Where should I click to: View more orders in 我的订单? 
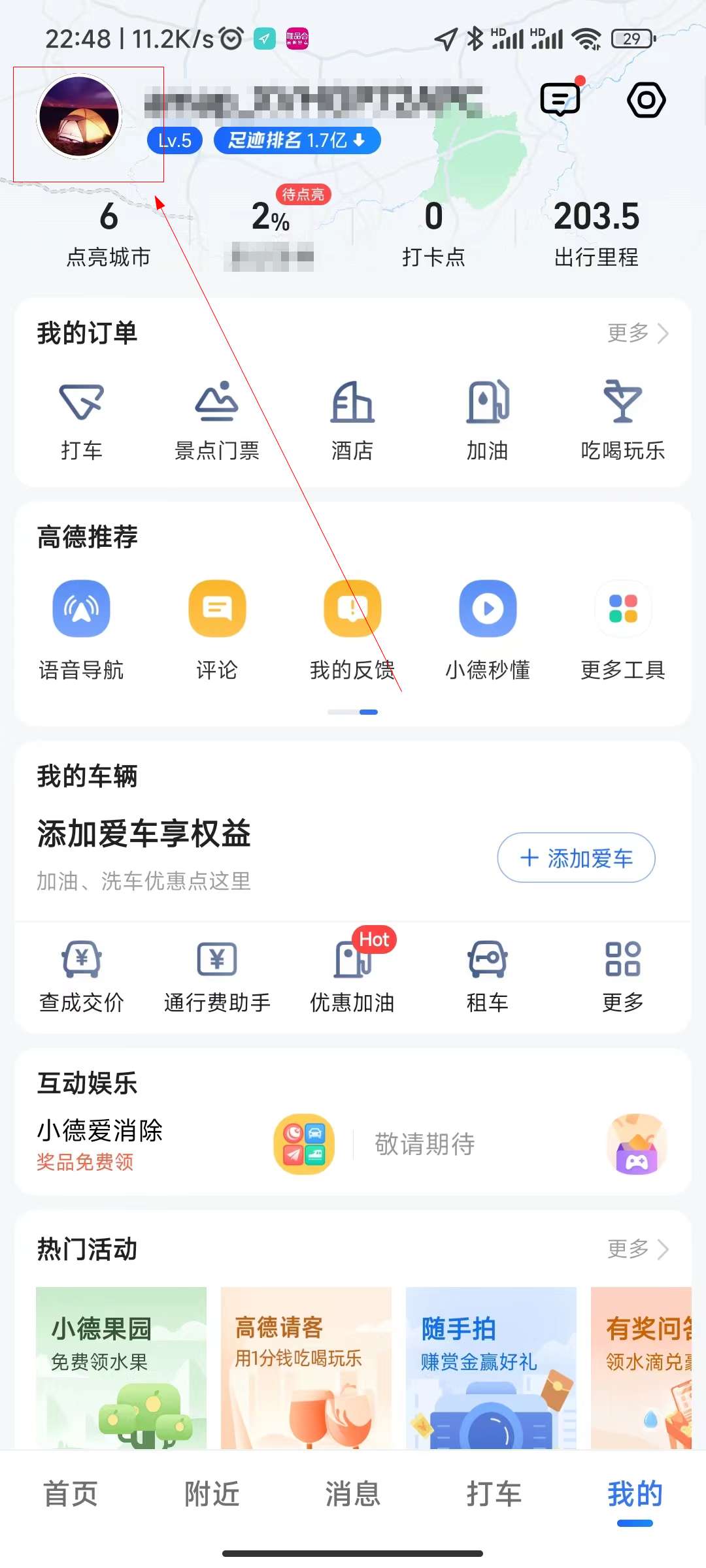click(x=637, y=333)
